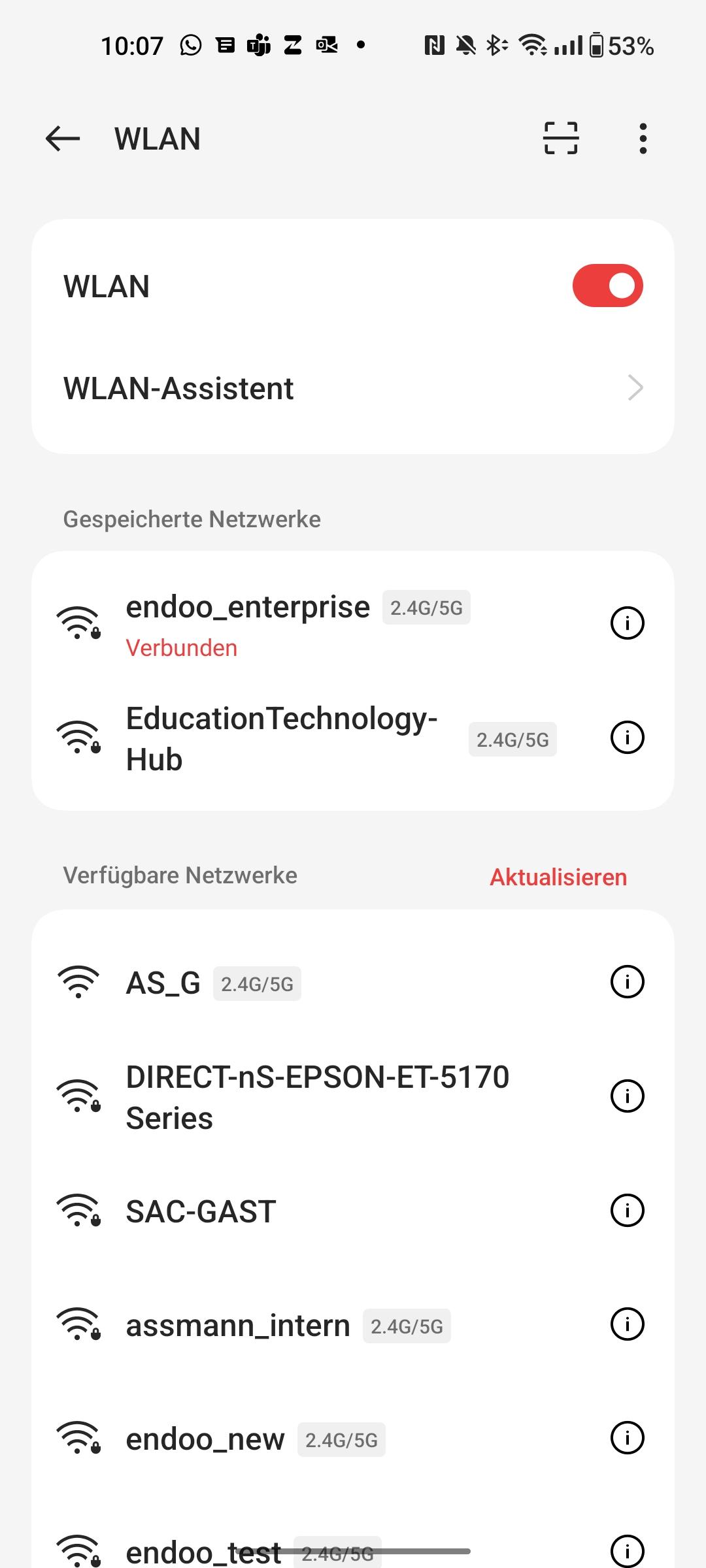View info icon for AS_G
Screen dimensions: 706x1568
coord(627,981)
